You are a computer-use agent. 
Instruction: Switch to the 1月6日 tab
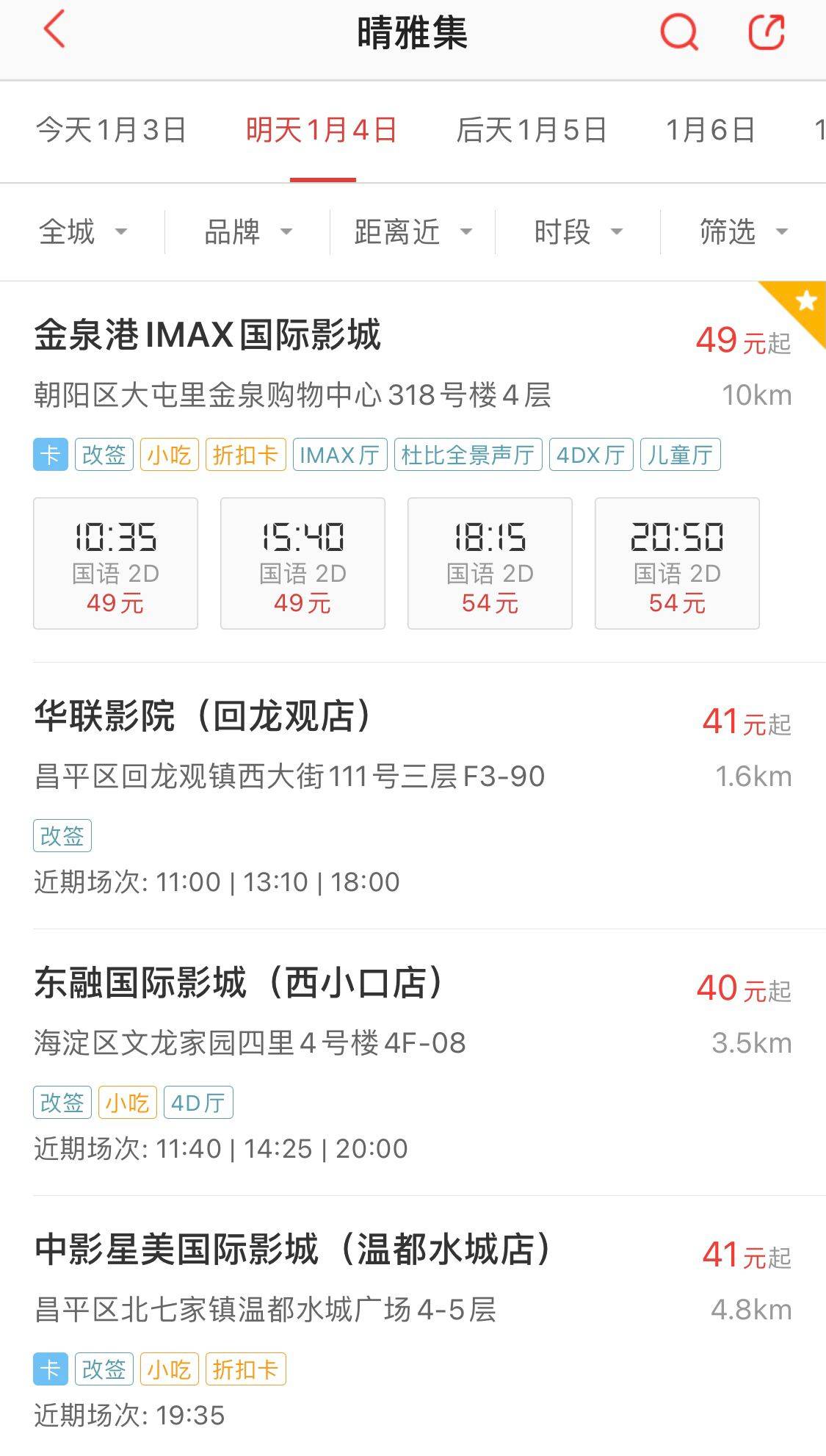(710, 130)
